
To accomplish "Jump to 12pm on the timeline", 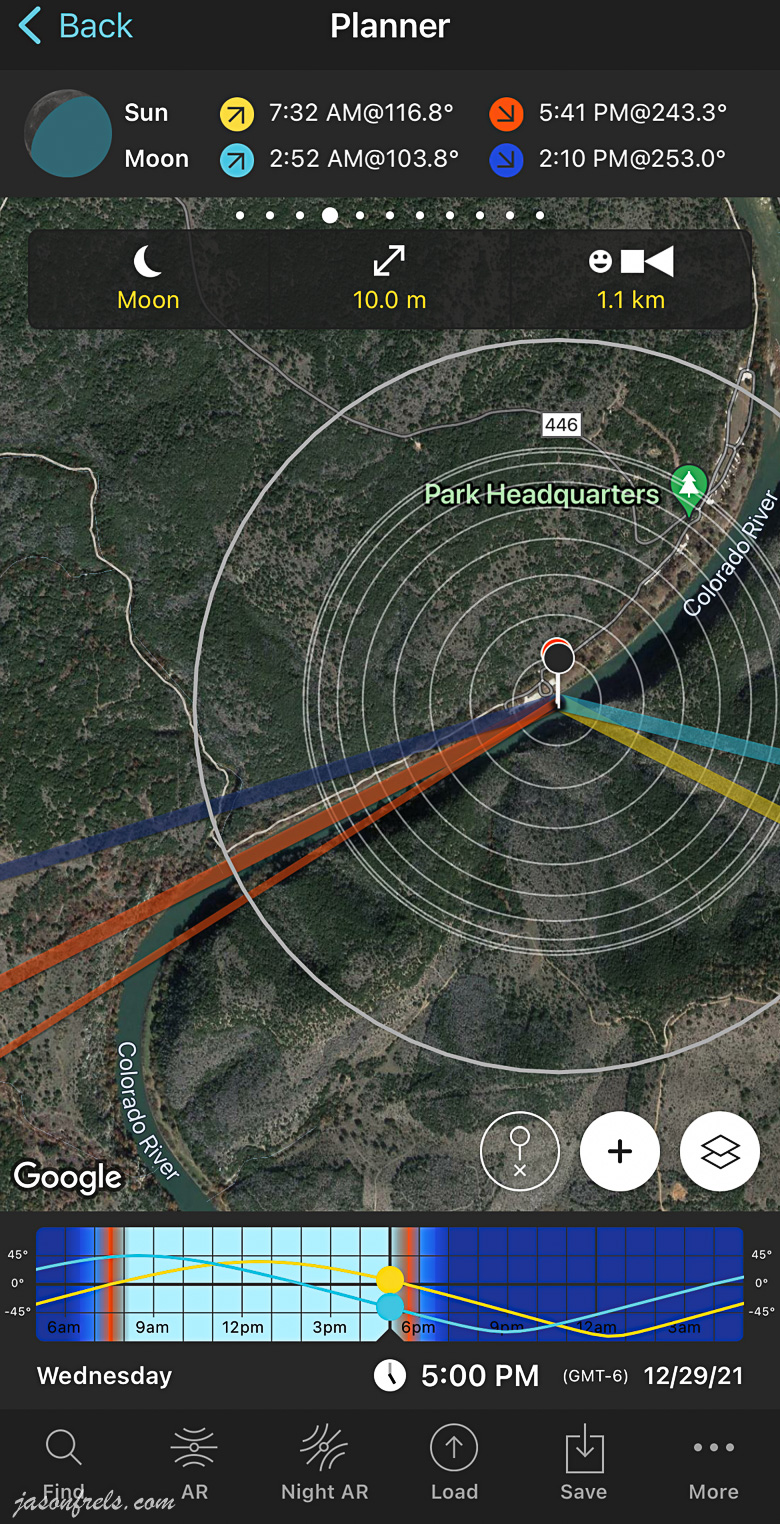I will pos(243,1327).
